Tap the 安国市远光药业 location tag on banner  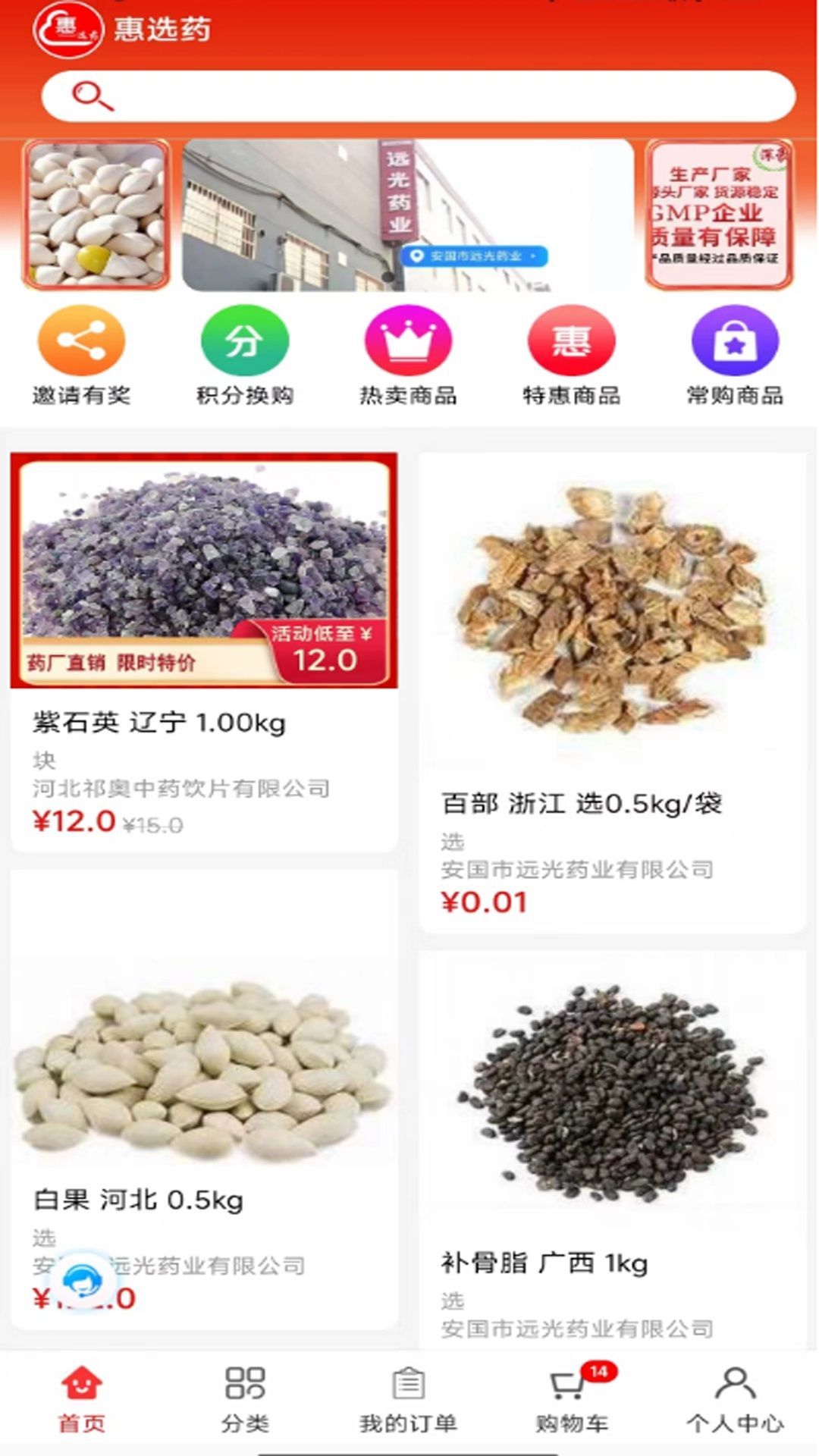point(474,257)
